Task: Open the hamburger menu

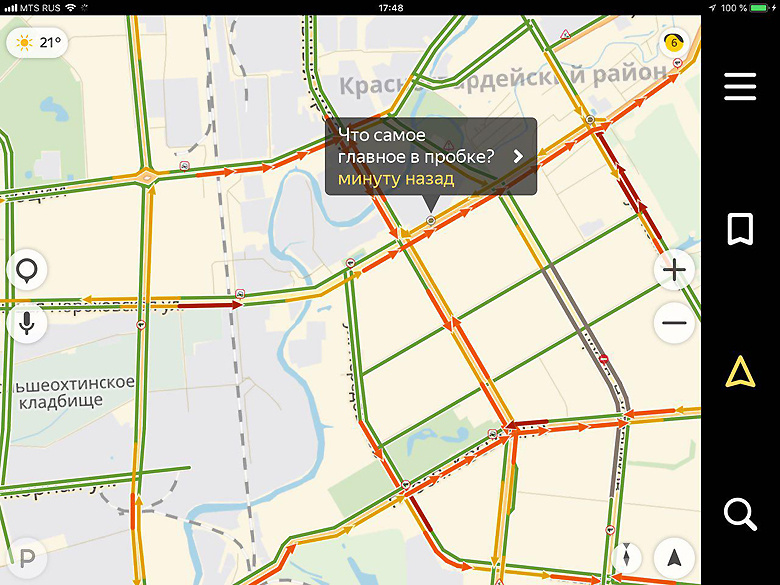Action: (740, 87)
